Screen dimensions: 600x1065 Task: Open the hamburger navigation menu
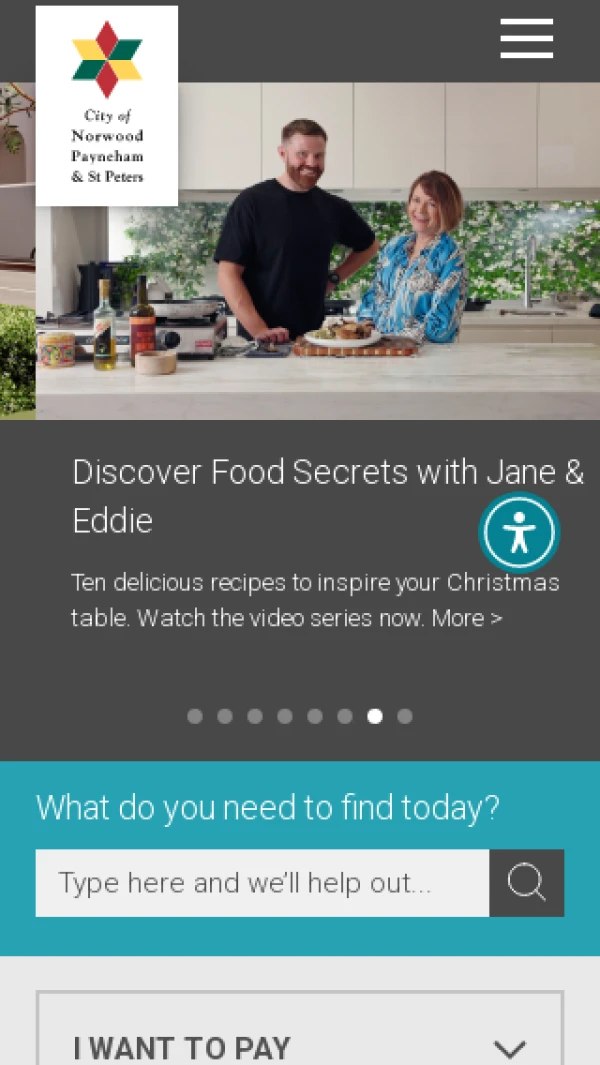pos(526,39)
